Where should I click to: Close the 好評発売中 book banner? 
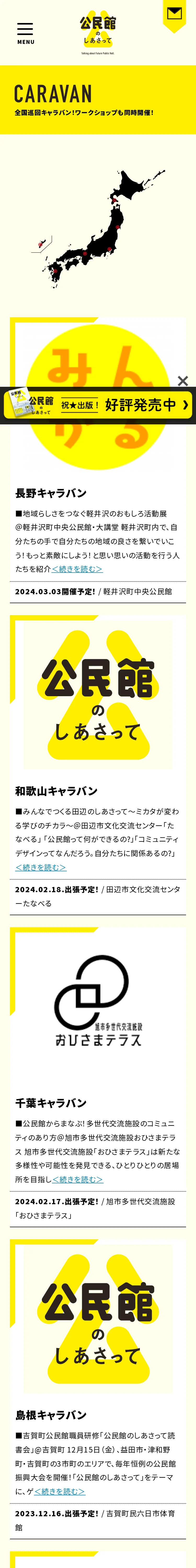[x=183, y=381]
